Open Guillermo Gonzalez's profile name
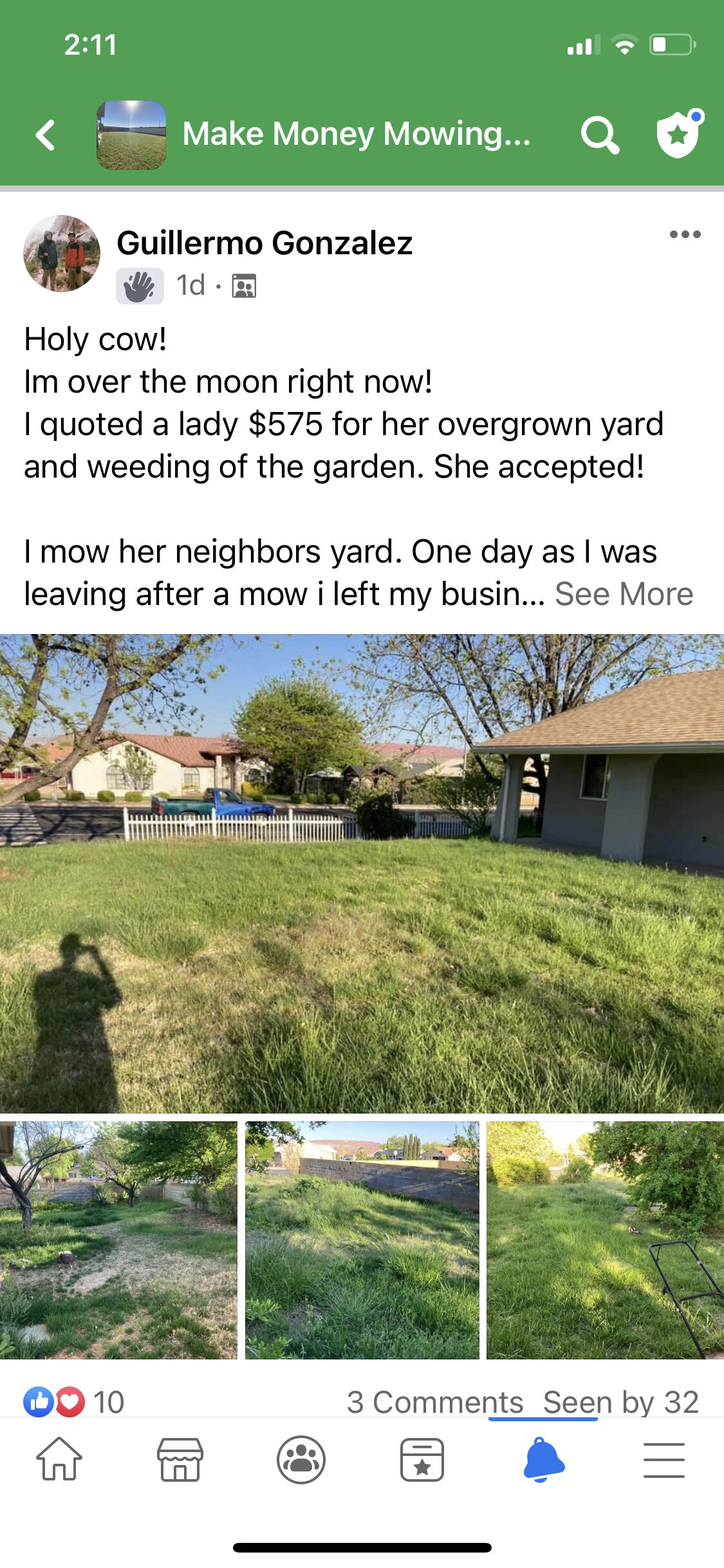The width and height of the screenshot is (724, 1568). click(x=265, y=243)
